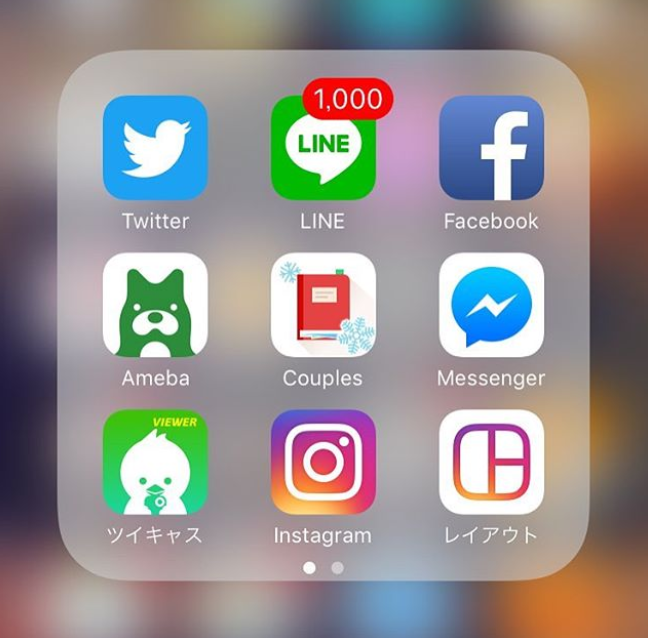Tap the folder page indicator dots
Image resolution: width=648 pixels, height=638 pixels.
(323, 567)
